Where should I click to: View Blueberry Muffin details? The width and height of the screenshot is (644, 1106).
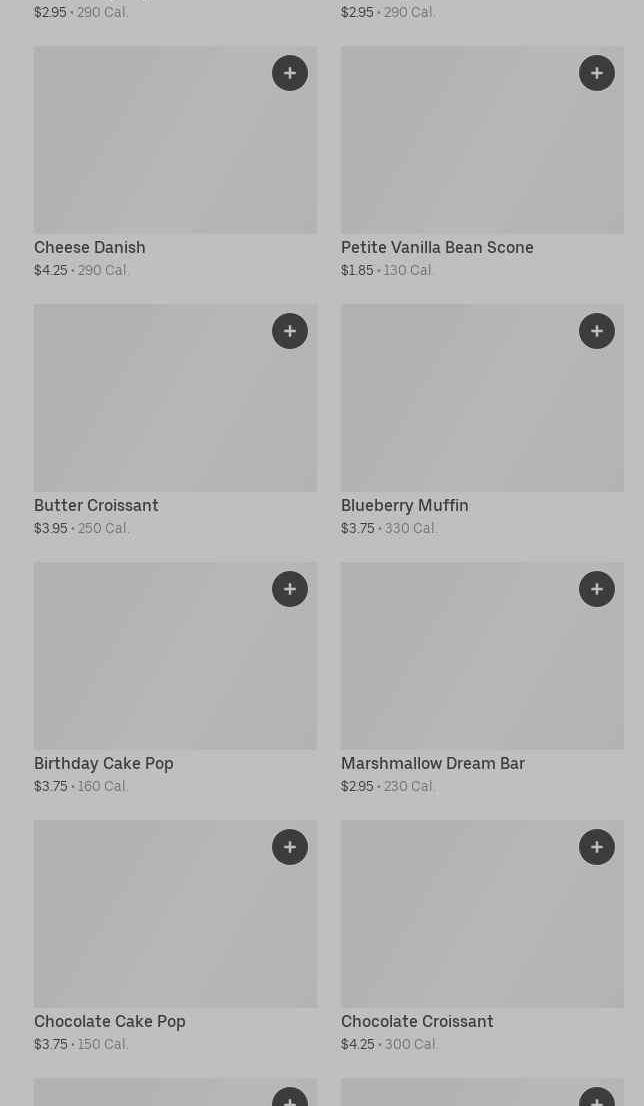tap(482, 421)
